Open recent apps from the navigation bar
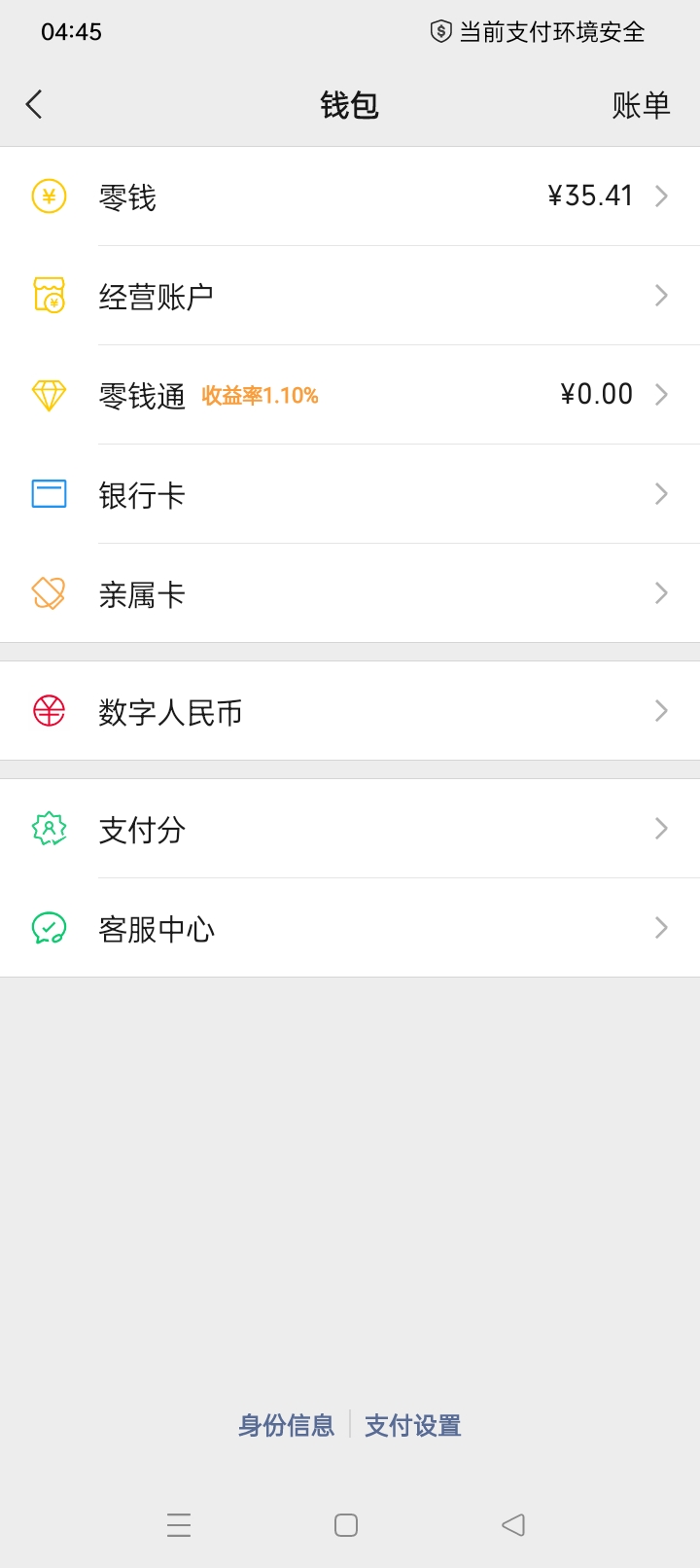This screenshot has height=1568, width=700. (179, 1524)
